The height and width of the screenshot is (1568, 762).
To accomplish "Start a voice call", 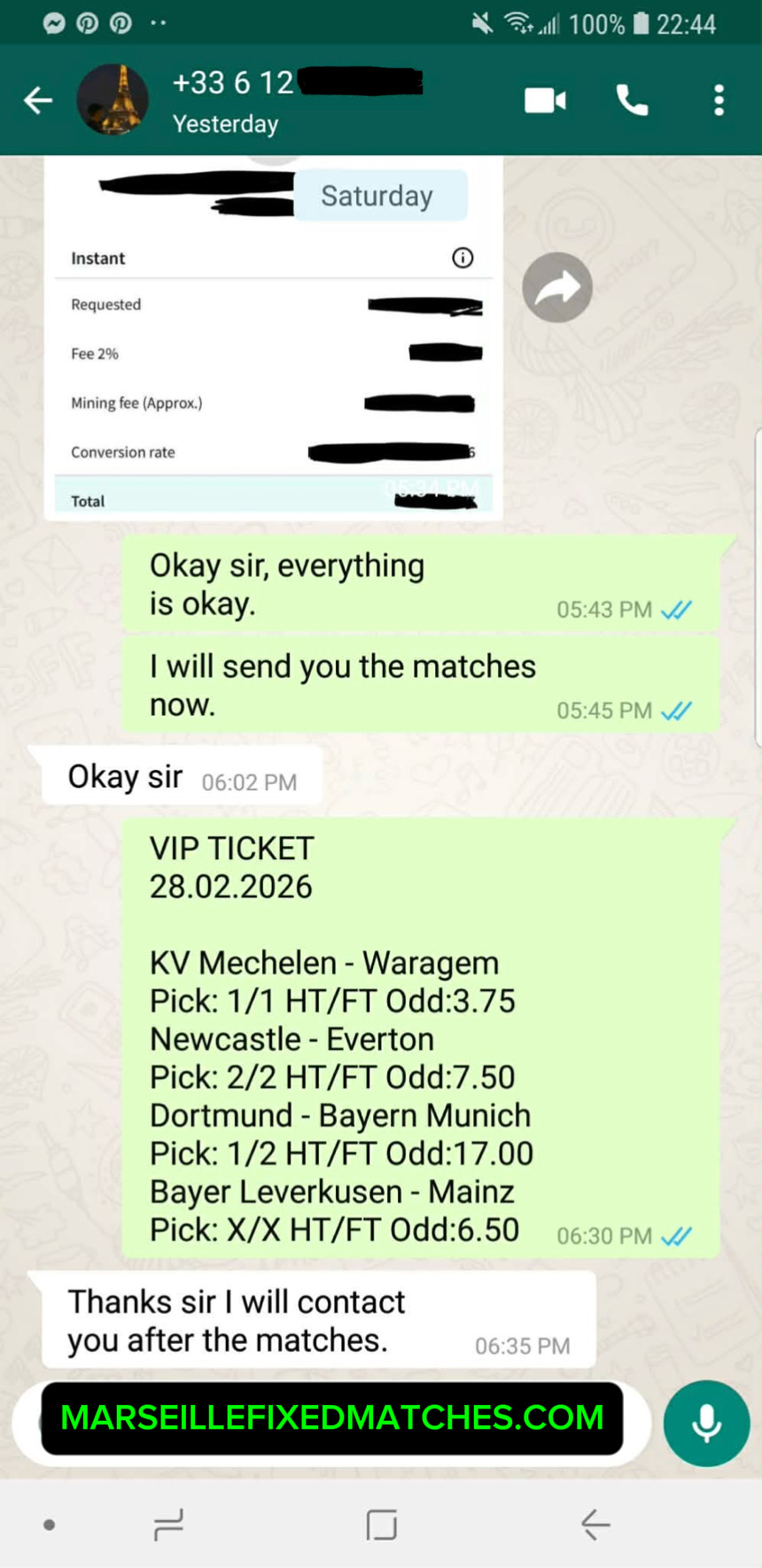I will click(632, 100).
